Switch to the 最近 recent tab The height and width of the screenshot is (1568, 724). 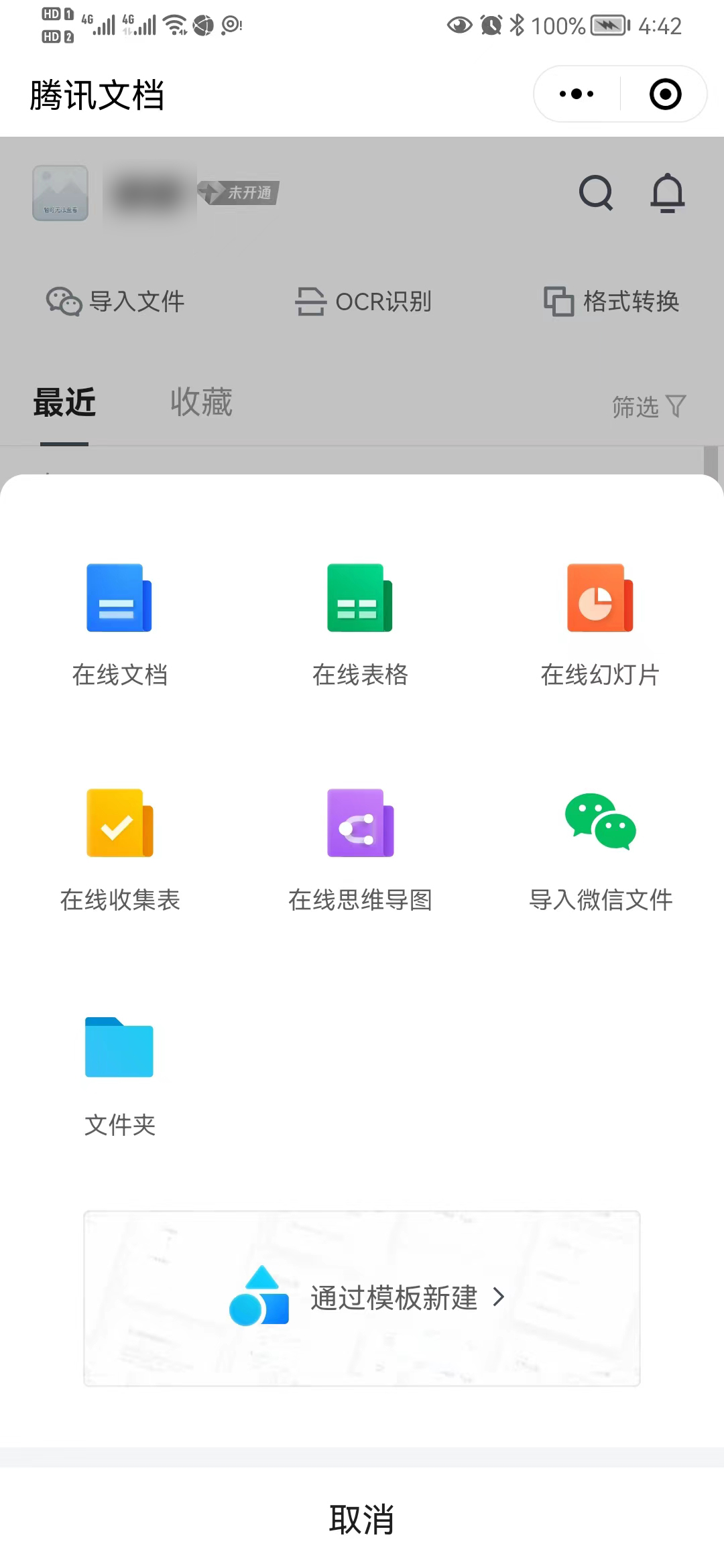click(x=64, y=402)
